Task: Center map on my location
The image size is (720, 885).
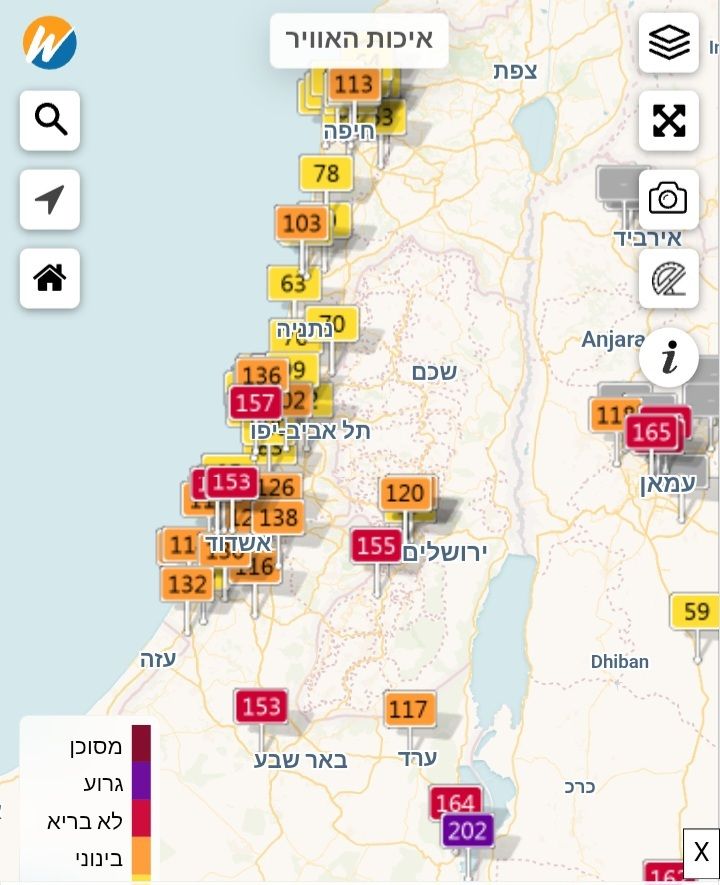Action: coord(50,199)
